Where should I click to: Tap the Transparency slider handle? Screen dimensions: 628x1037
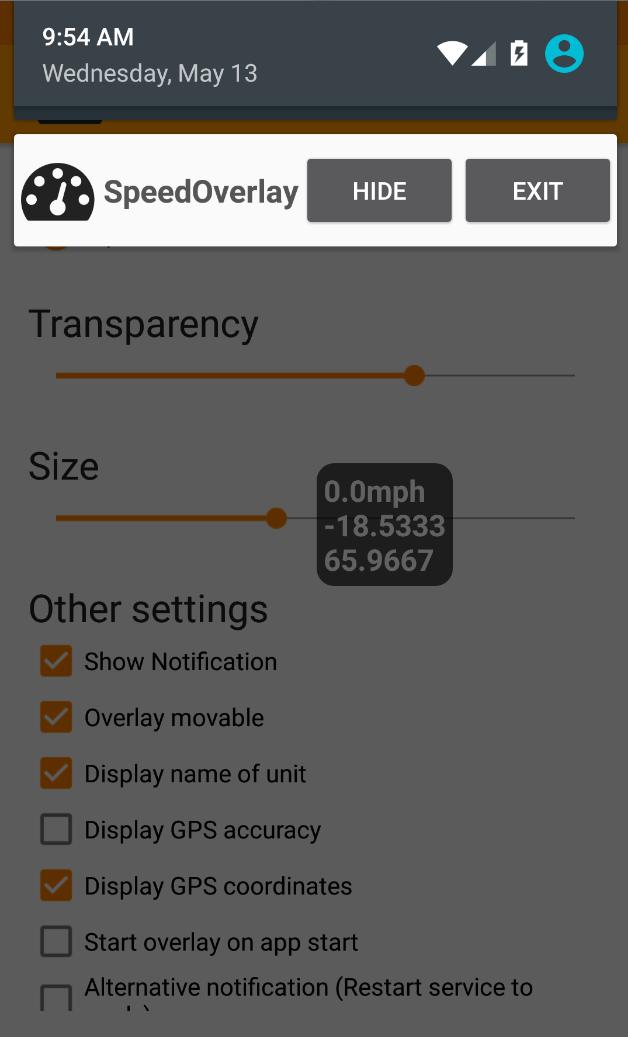click(x=414, y=376)
